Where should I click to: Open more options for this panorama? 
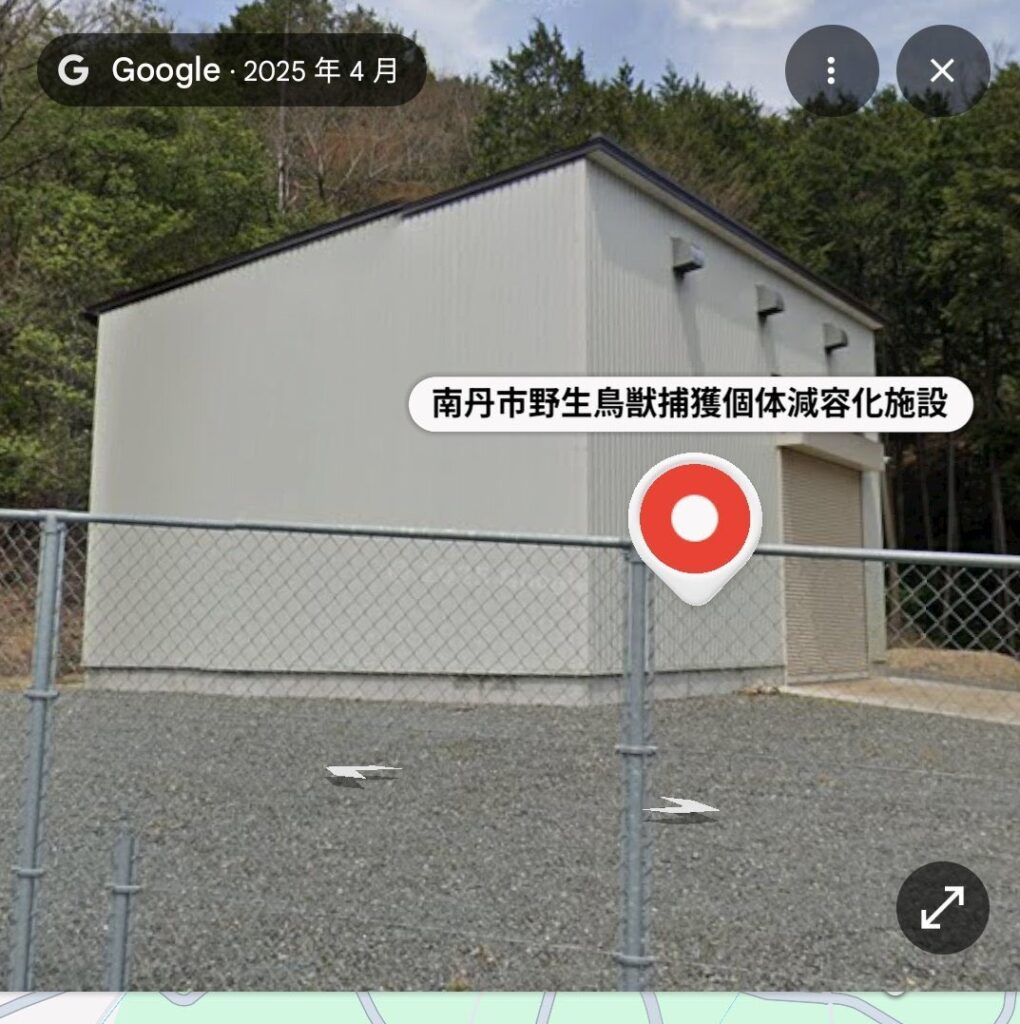pos(833,70)
